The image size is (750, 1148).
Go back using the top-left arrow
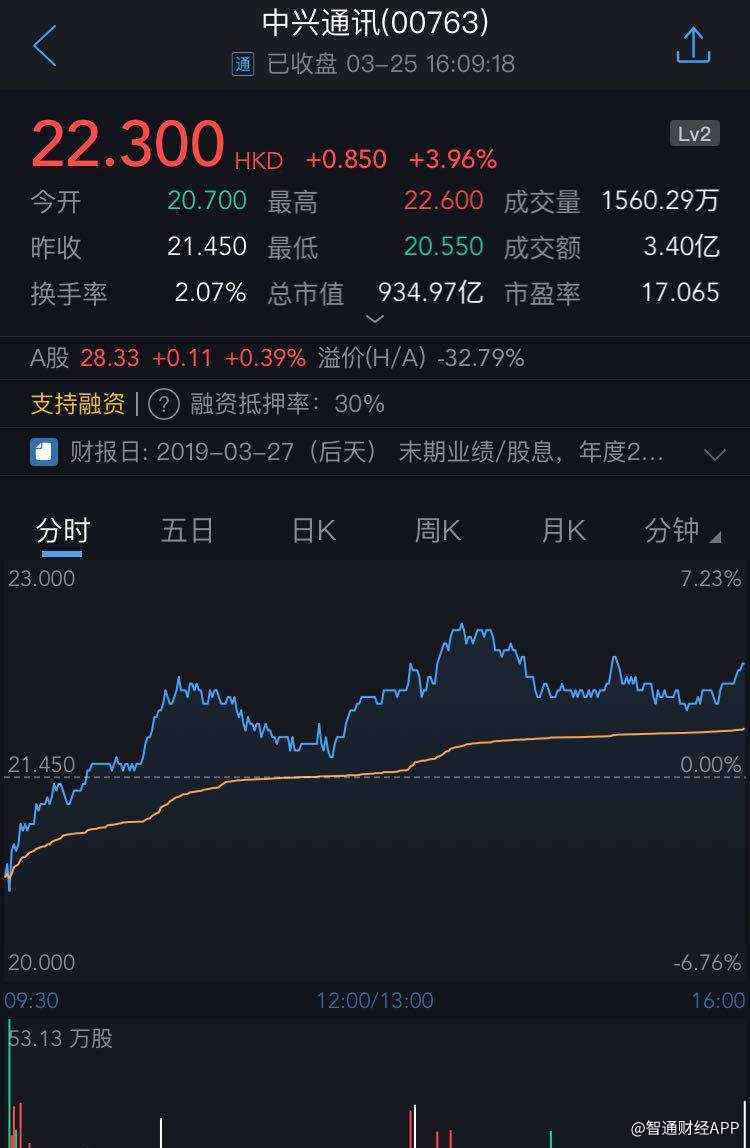45,46
